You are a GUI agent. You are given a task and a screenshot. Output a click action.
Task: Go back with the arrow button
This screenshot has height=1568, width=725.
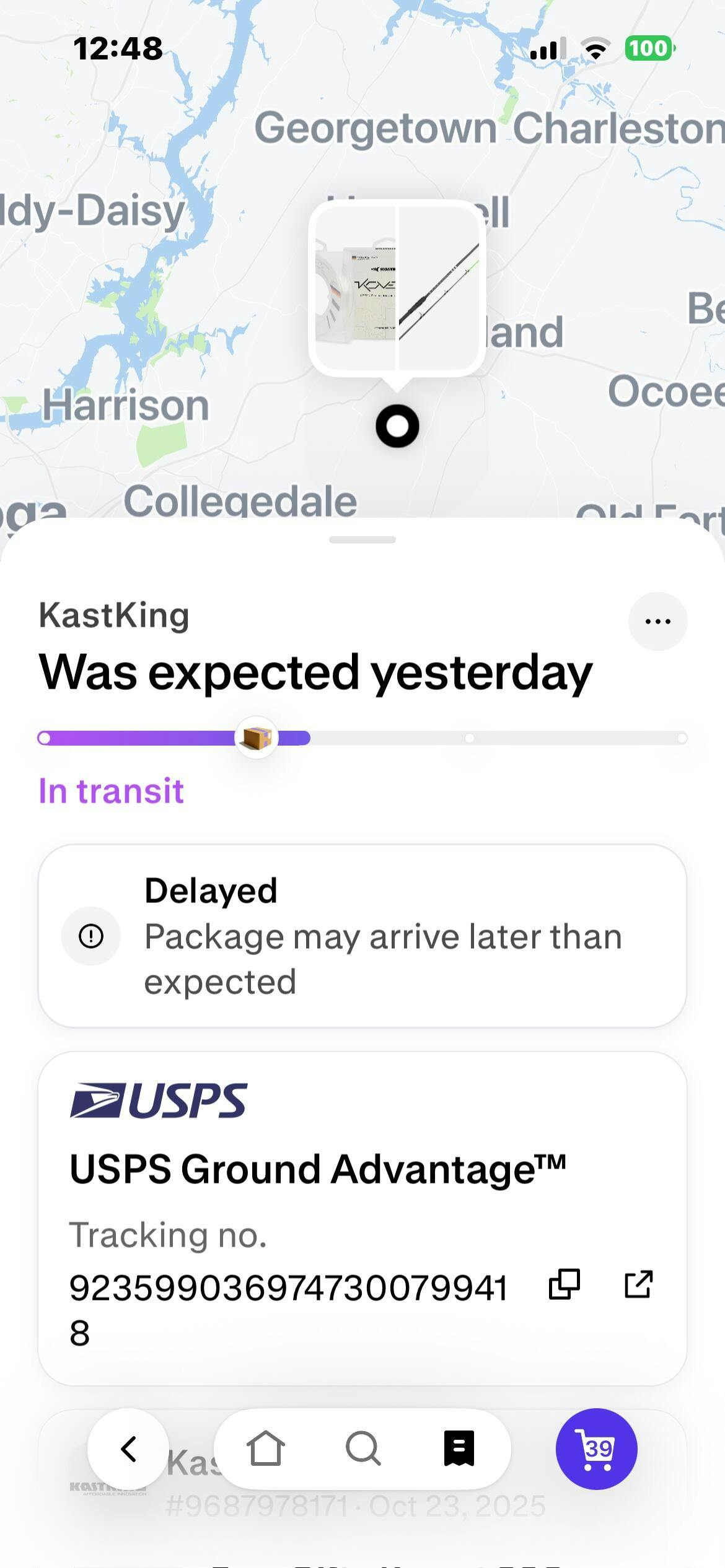click(x=128, y=1448)
